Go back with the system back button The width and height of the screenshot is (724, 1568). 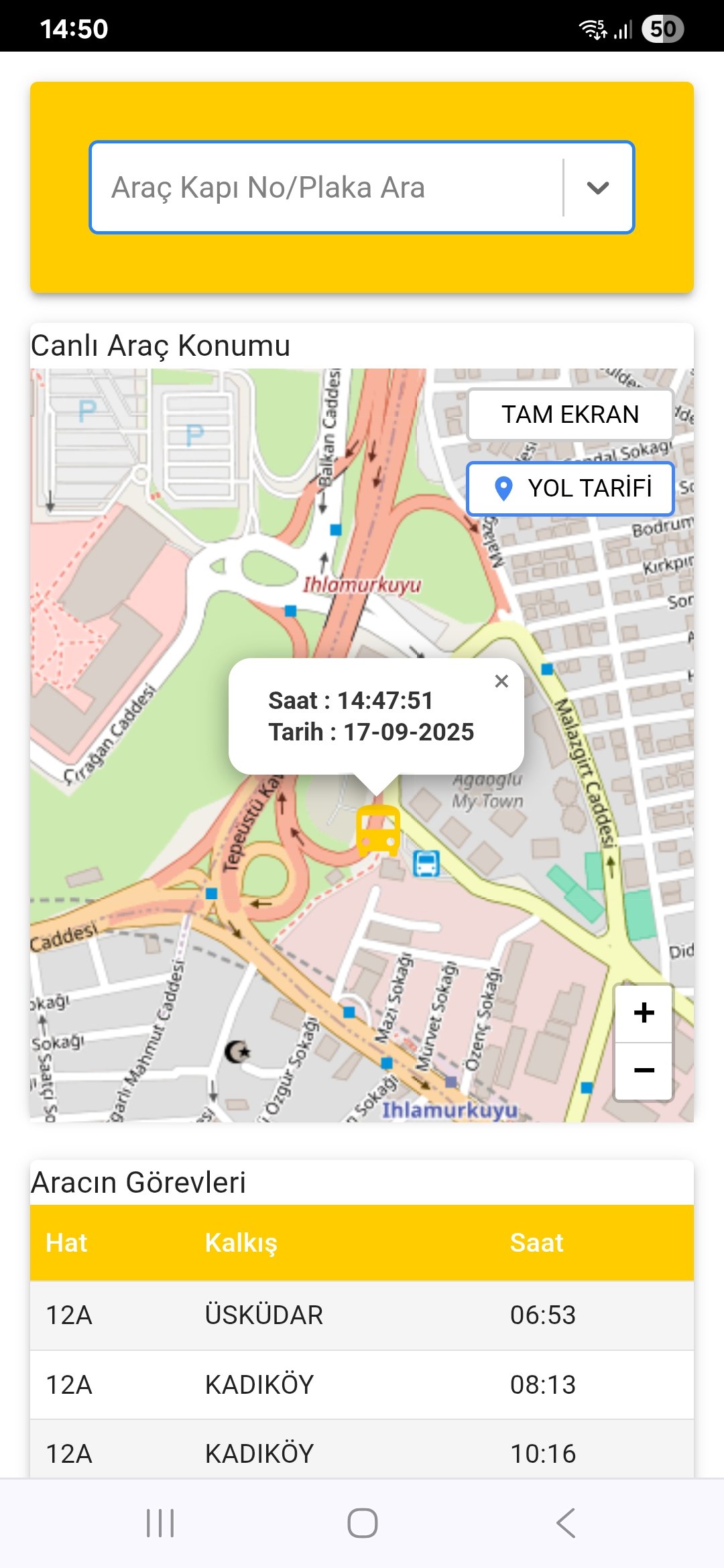[565, 1523]
